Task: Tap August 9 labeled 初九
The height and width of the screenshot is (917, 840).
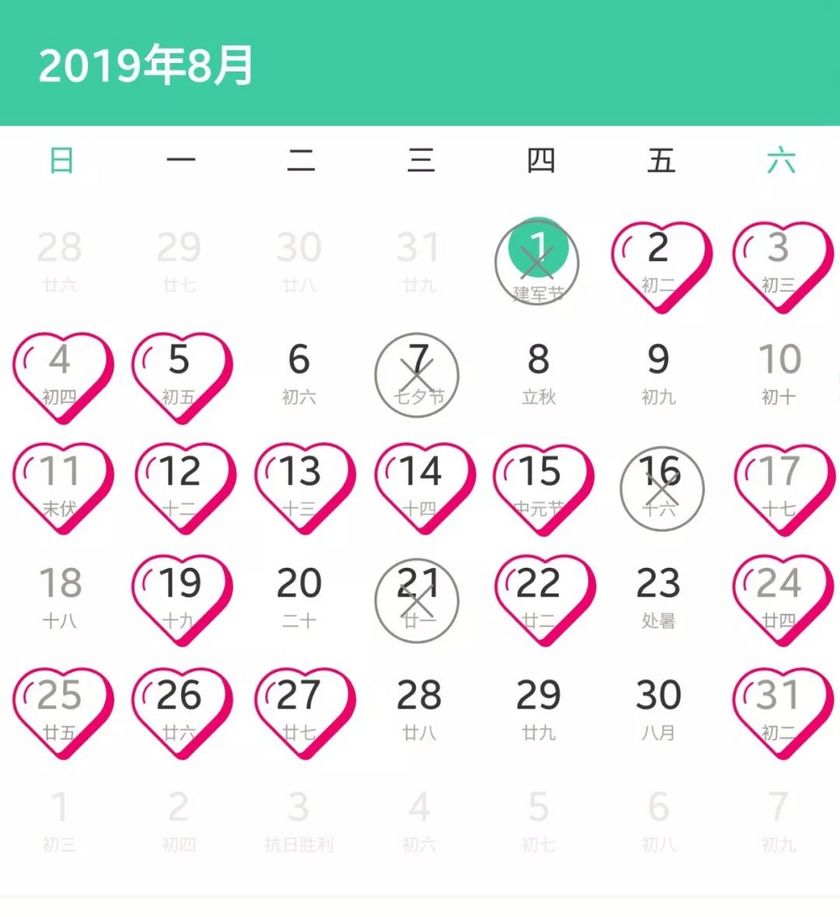Action: coord(659,372)
